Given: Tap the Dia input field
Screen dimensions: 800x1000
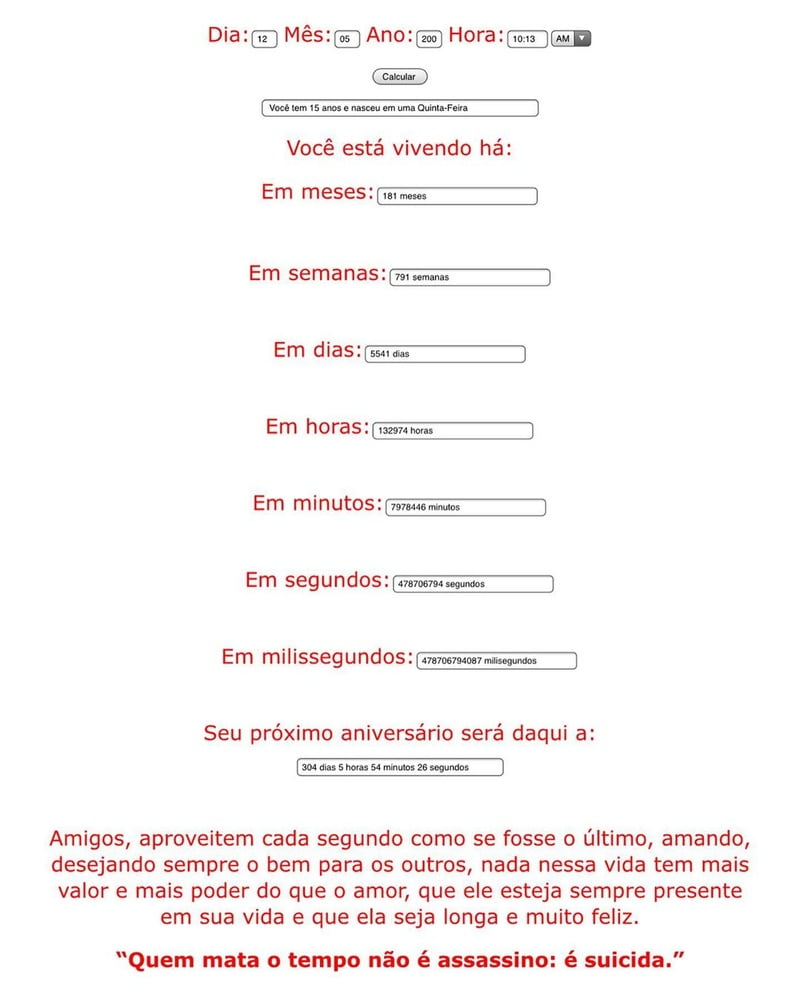Looking at the screenshot, I should pyautogui.click(x=264, y=39).
